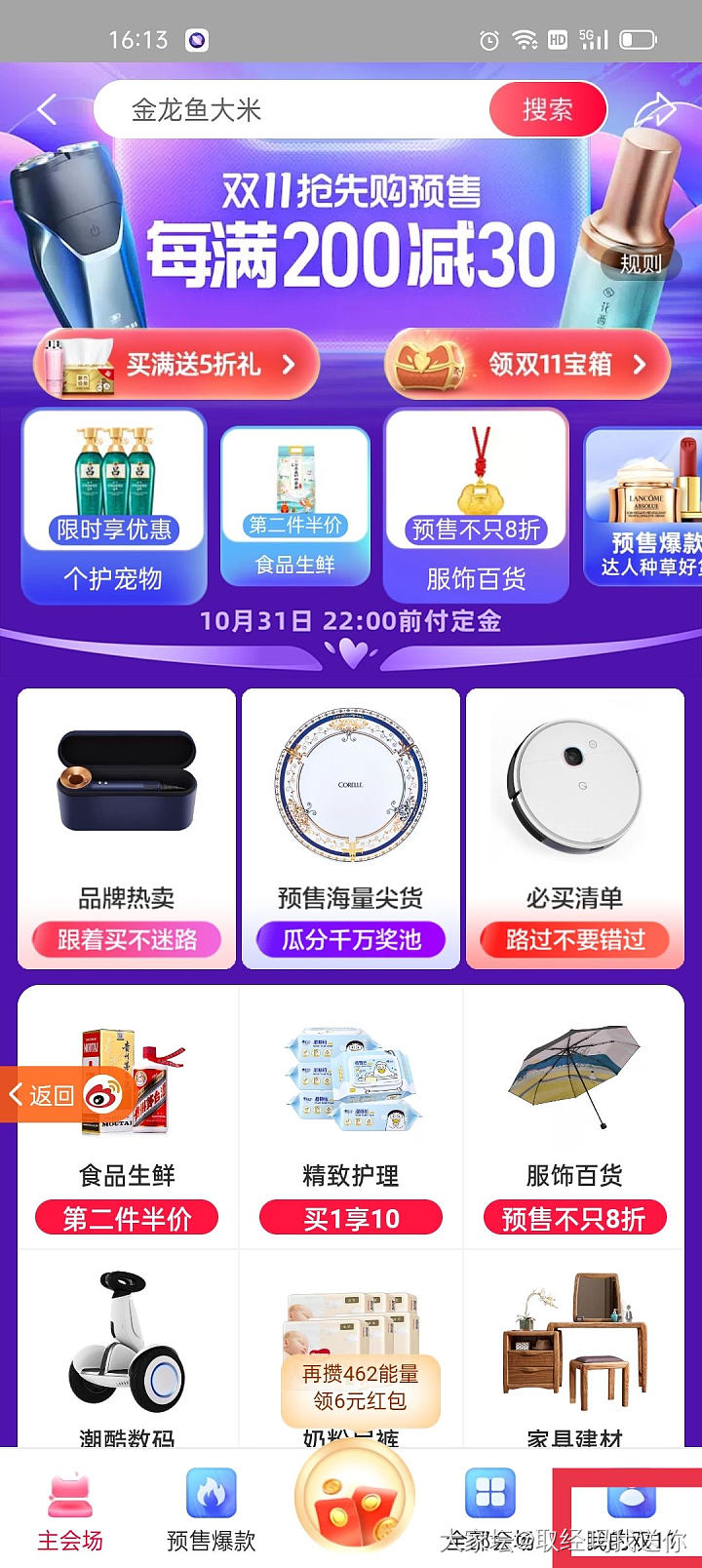Switch to the 主会场 tab
The height and width of the screenshot is (1568, 702).
pos(70,1511)
